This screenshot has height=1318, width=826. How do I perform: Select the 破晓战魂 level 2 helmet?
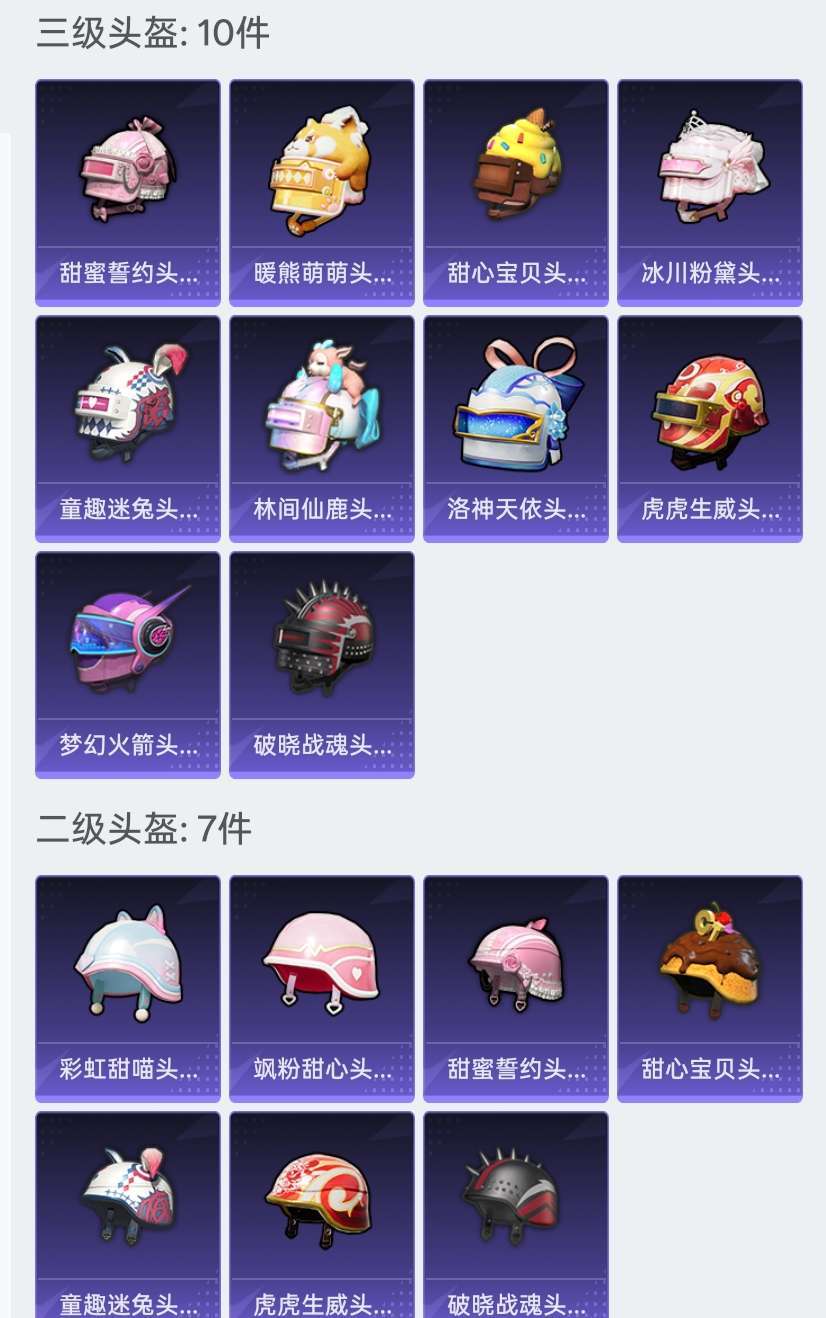tap(515, 1210)
